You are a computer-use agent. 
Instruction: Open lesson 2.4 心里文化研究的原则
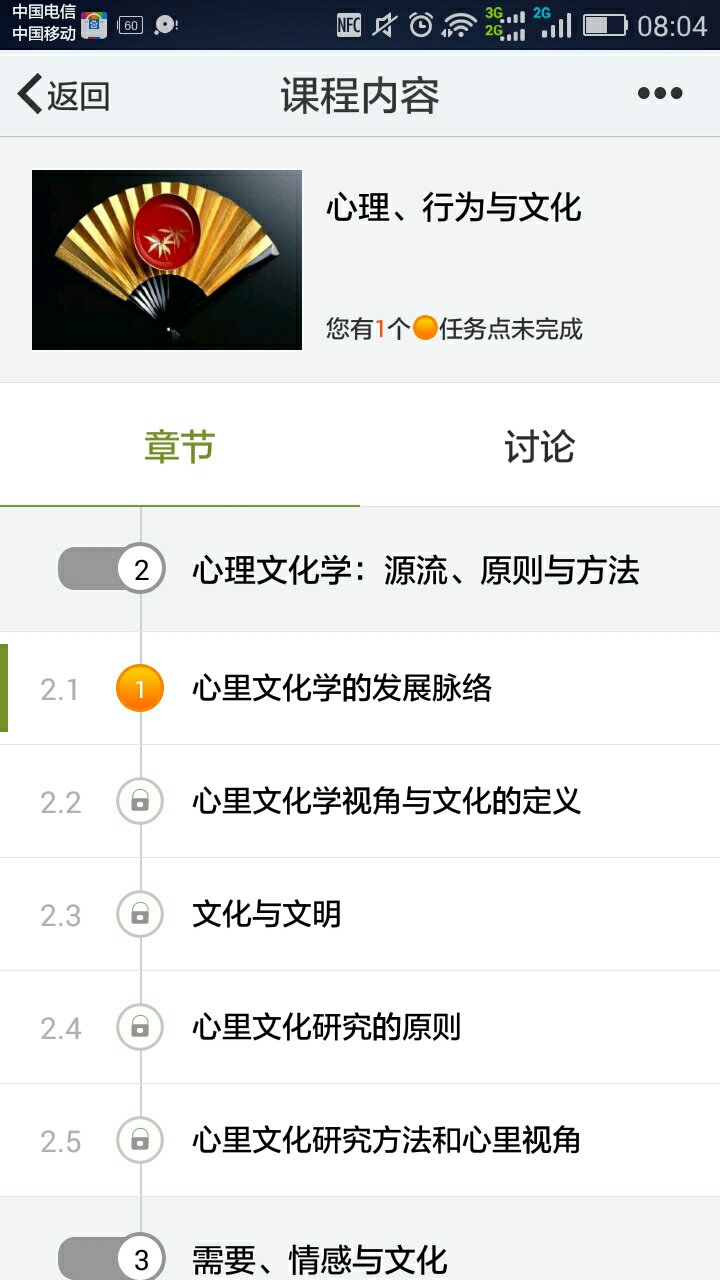pyautogui.click(x=360, y=1027)
